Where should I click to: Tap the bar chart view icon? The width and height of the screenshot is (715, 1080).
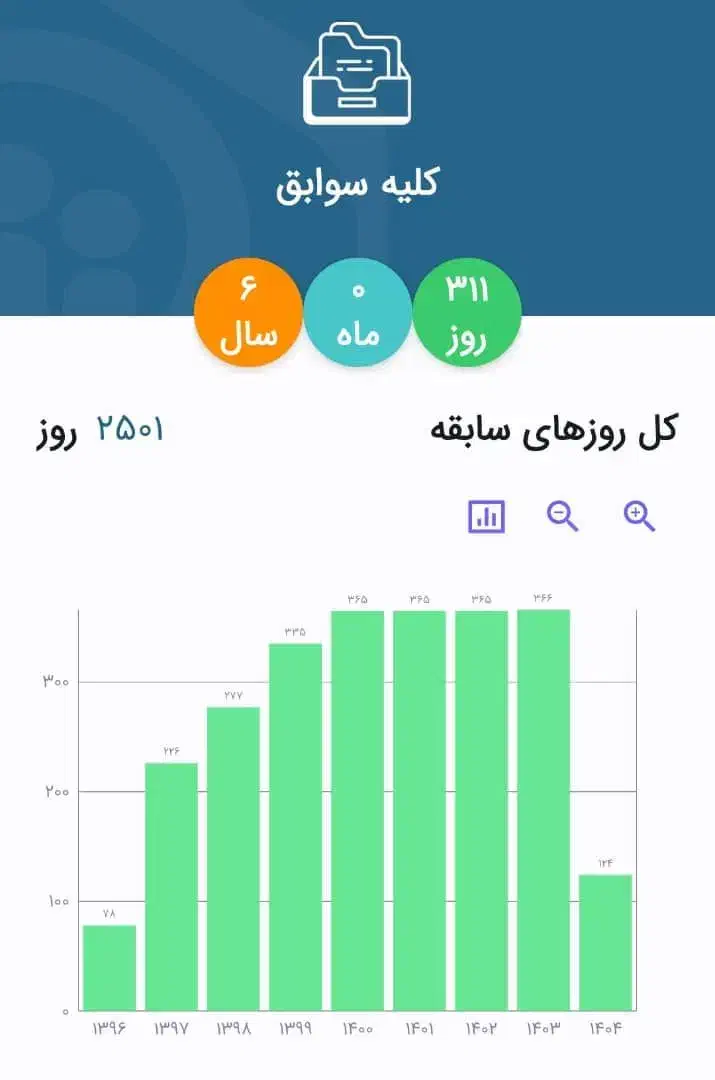[x=487, y=516]
